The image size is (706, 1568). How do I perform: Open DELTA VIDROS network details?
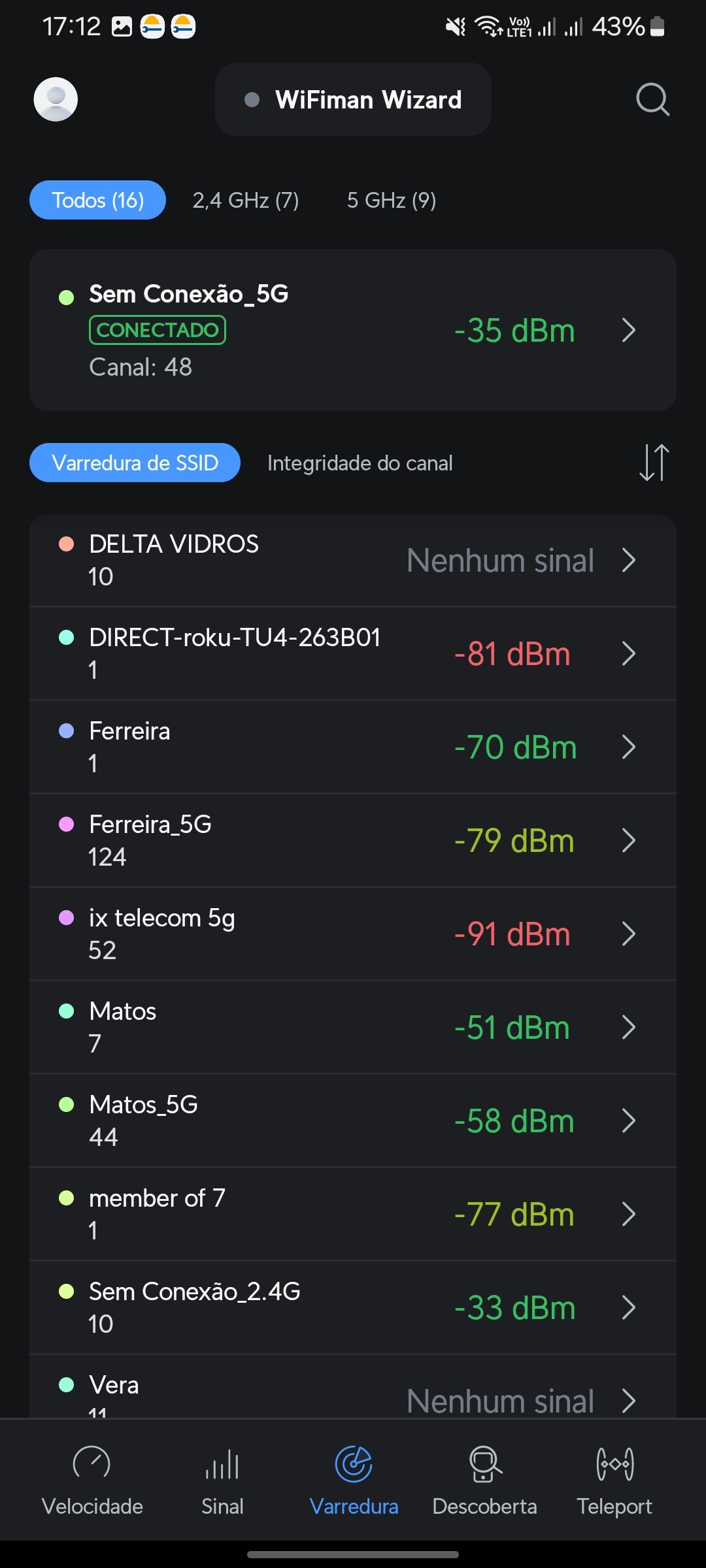(353, 561)
